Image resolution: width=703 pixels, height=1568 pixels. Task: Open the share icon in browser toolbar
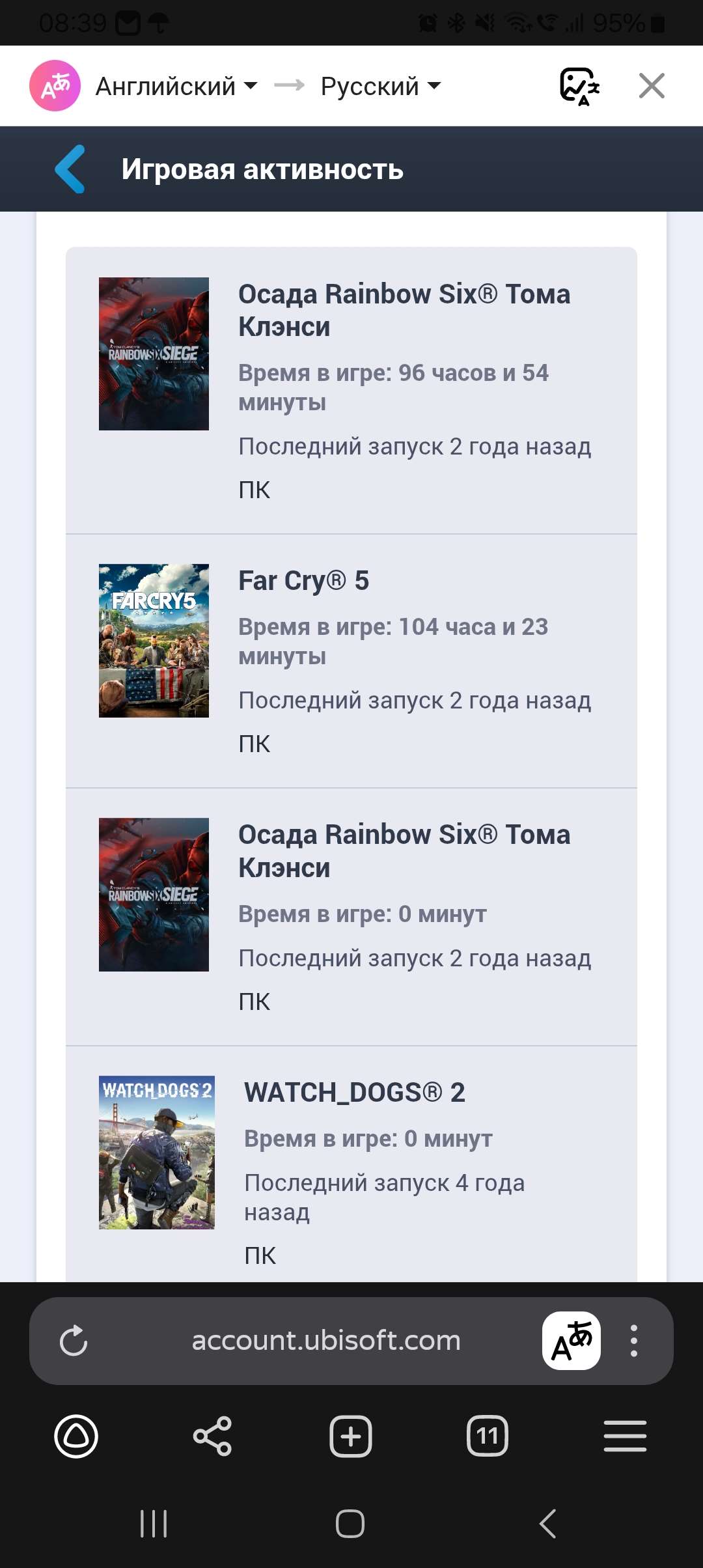[x=213, y=1436]
